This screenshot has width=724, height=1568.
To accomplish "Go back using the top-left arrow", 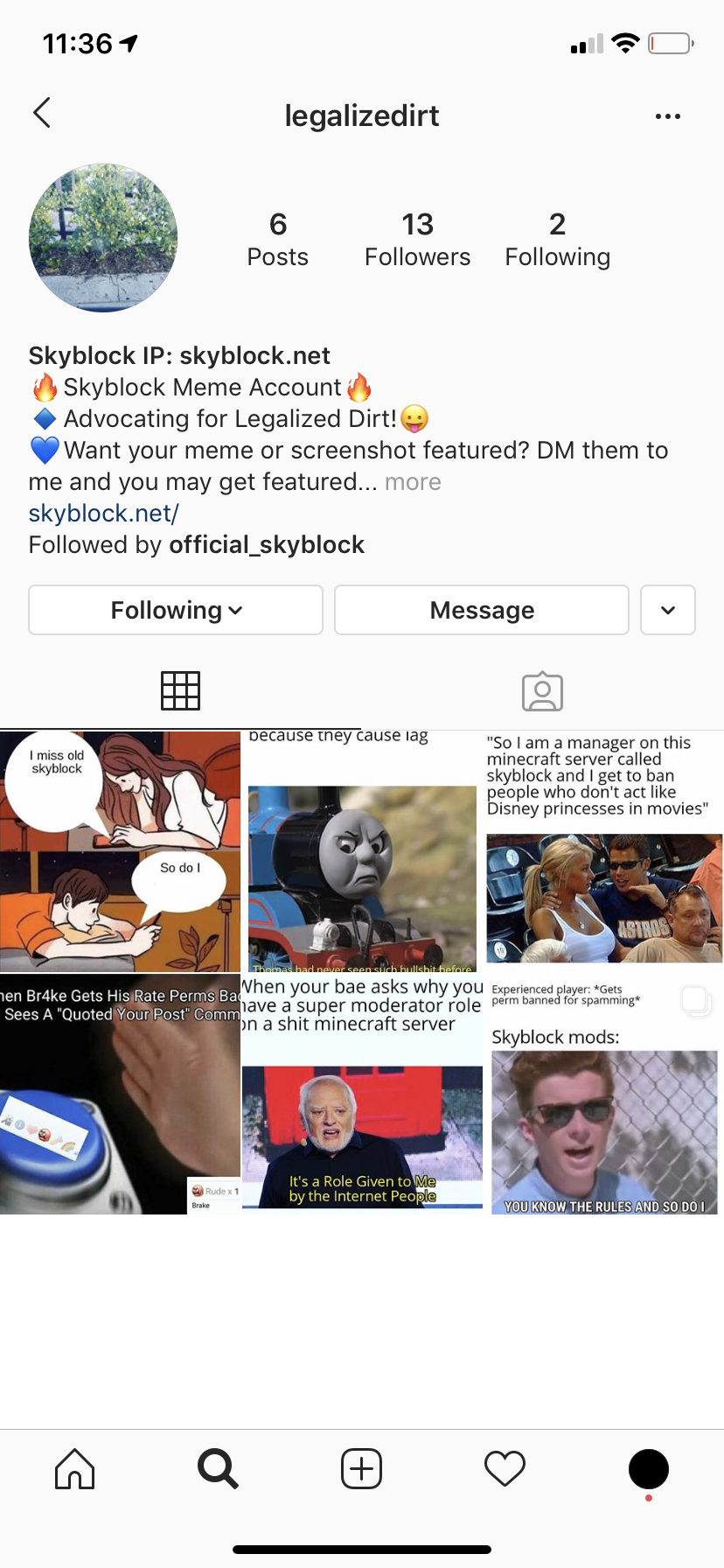I will (42, 113).
